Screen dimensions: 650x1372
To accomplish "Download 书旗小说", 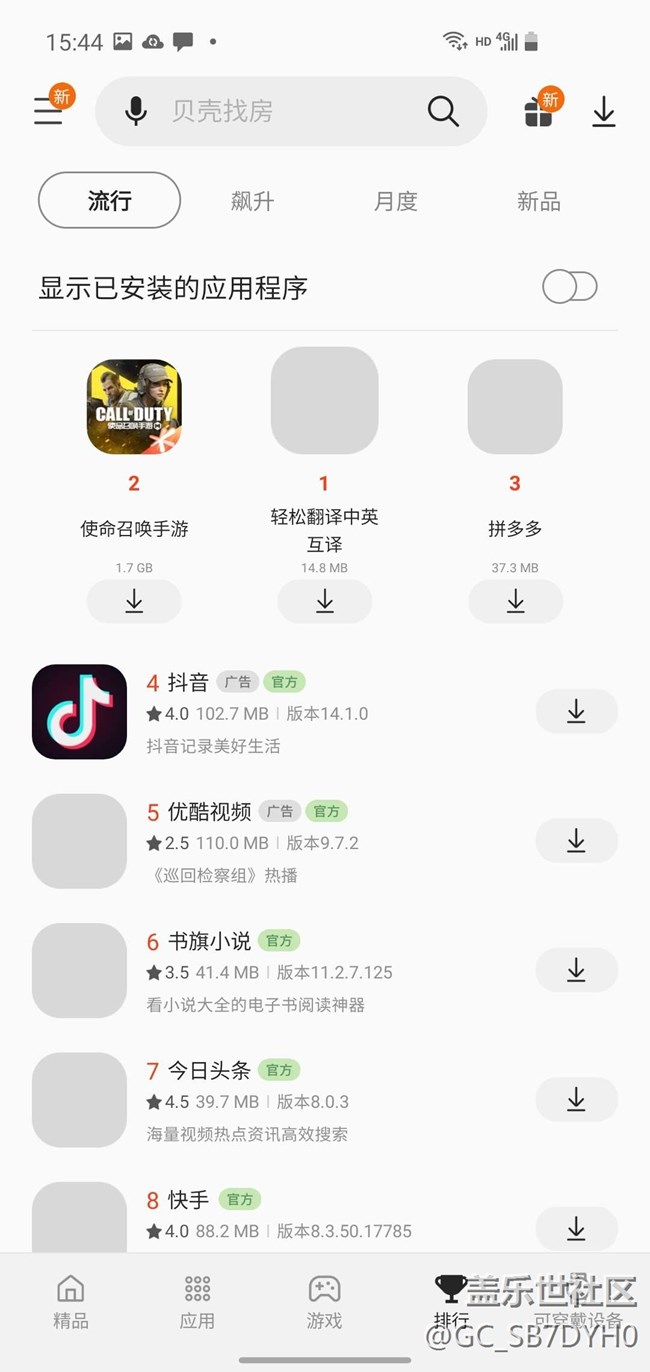I will point(576,970).
